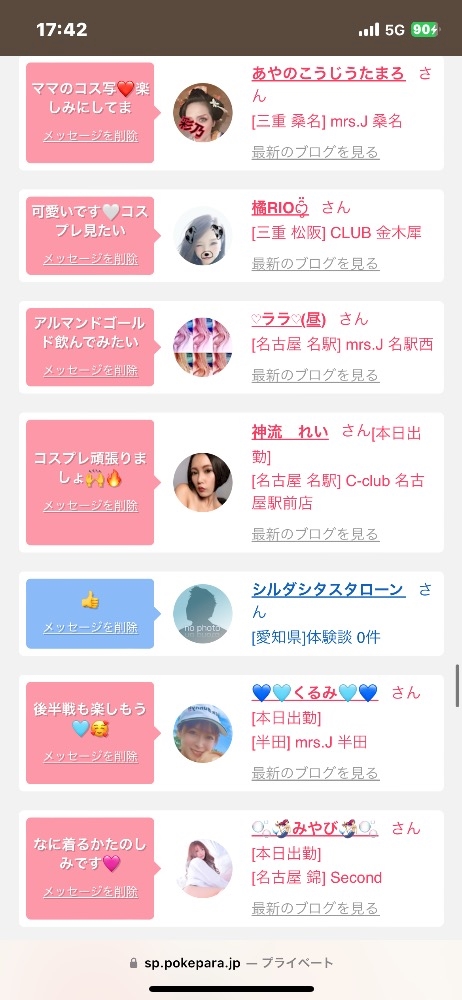The width and height of the screenshot is (462, 1000).
Task: Delete the ママのコス写 message
Action: (90, 136)
